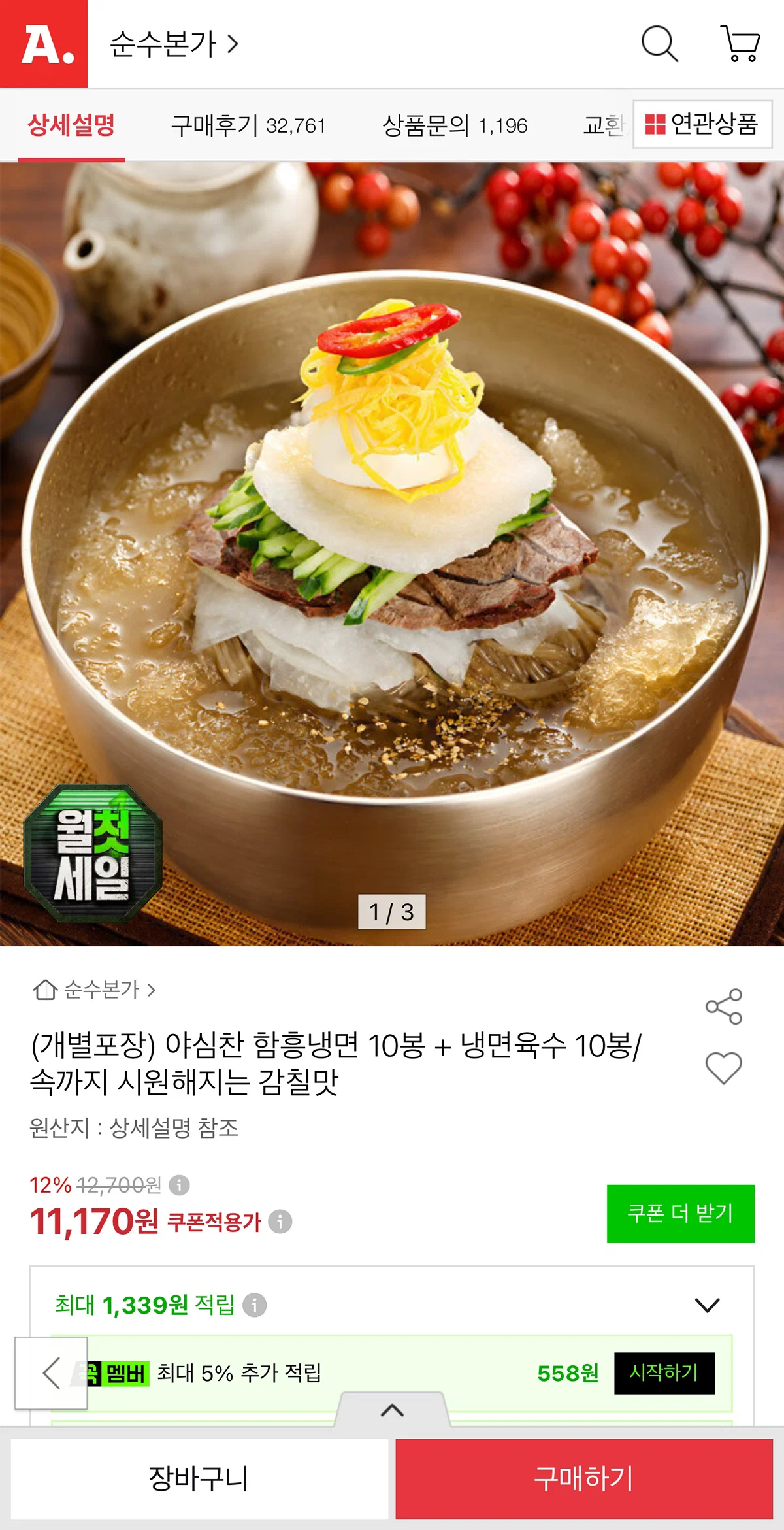The height and width of the screenshot is (1530, 784).
Task: Switch to the 상품문의 tab
Action: [455, 125]
